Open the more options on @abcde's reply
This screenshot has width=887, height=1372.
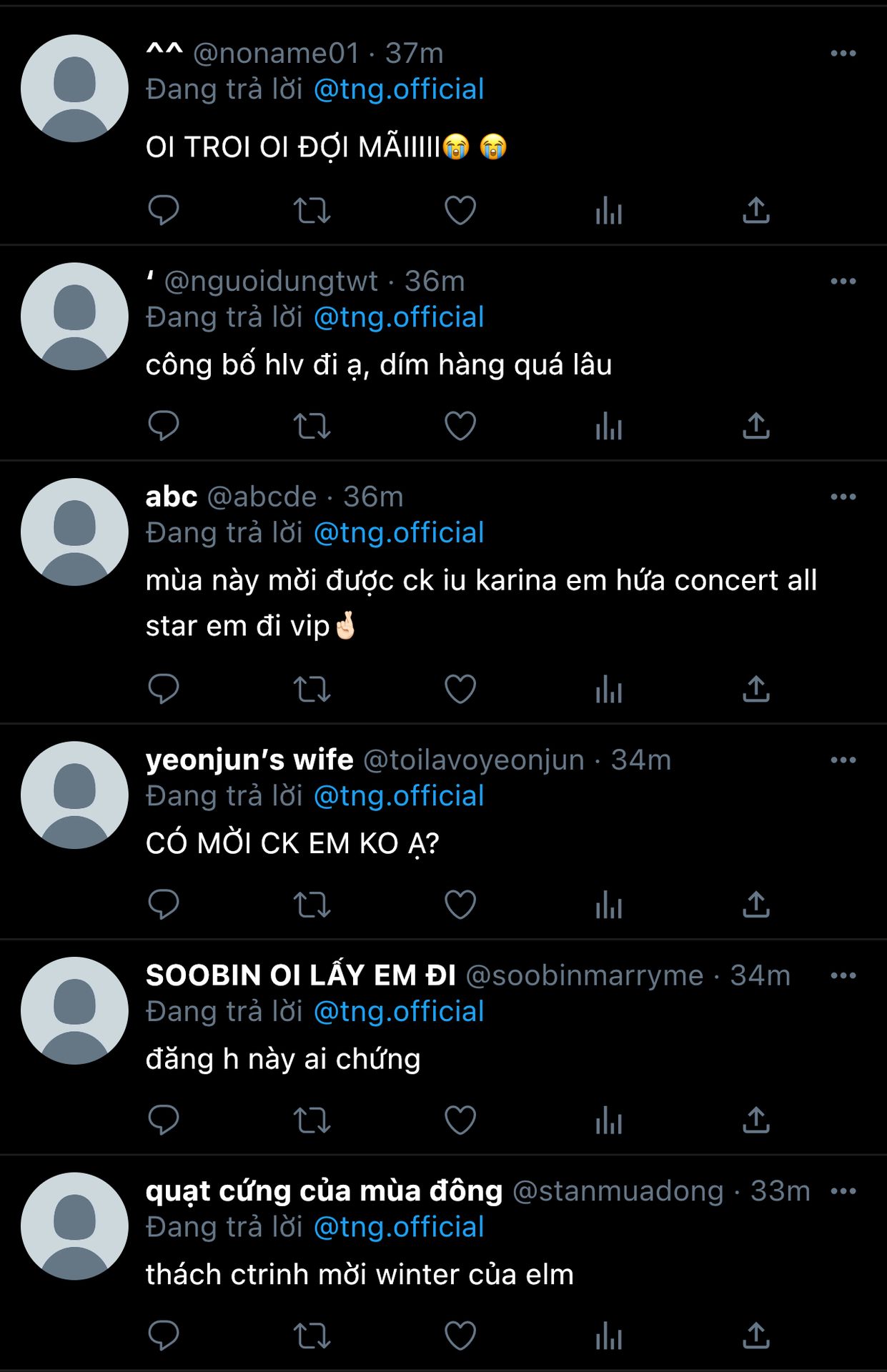click(843, 497)
